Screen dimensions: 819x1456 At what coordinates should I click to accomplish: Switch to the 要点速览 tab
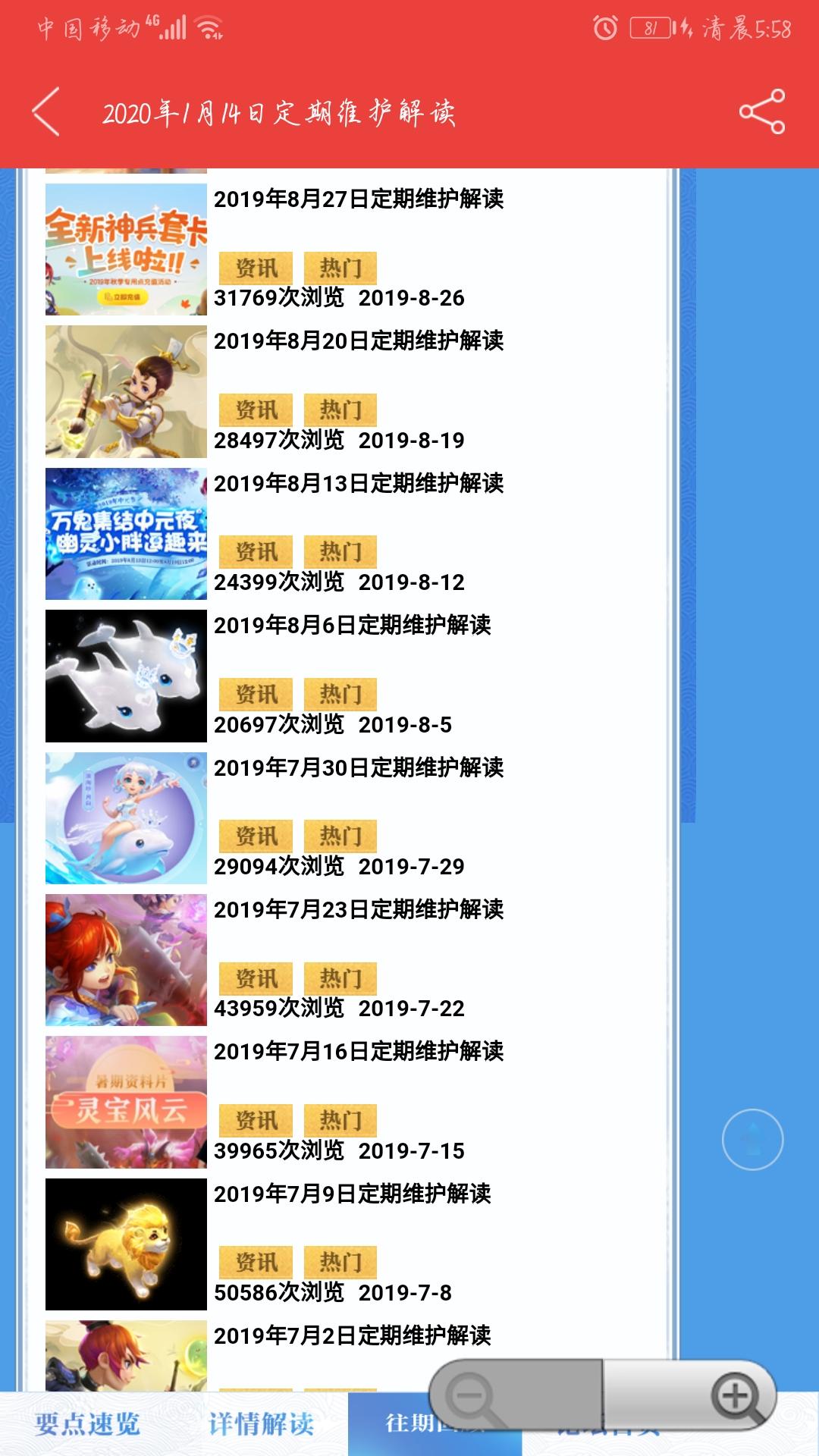click(87, 1425)
